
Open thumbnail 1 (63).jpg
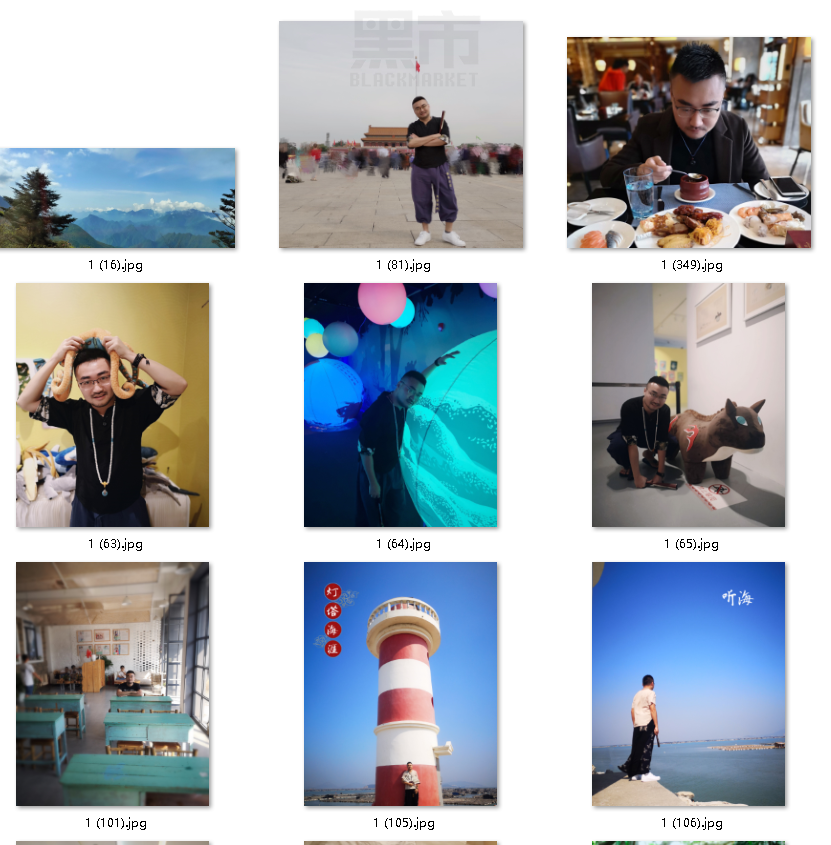pos(113,405)
